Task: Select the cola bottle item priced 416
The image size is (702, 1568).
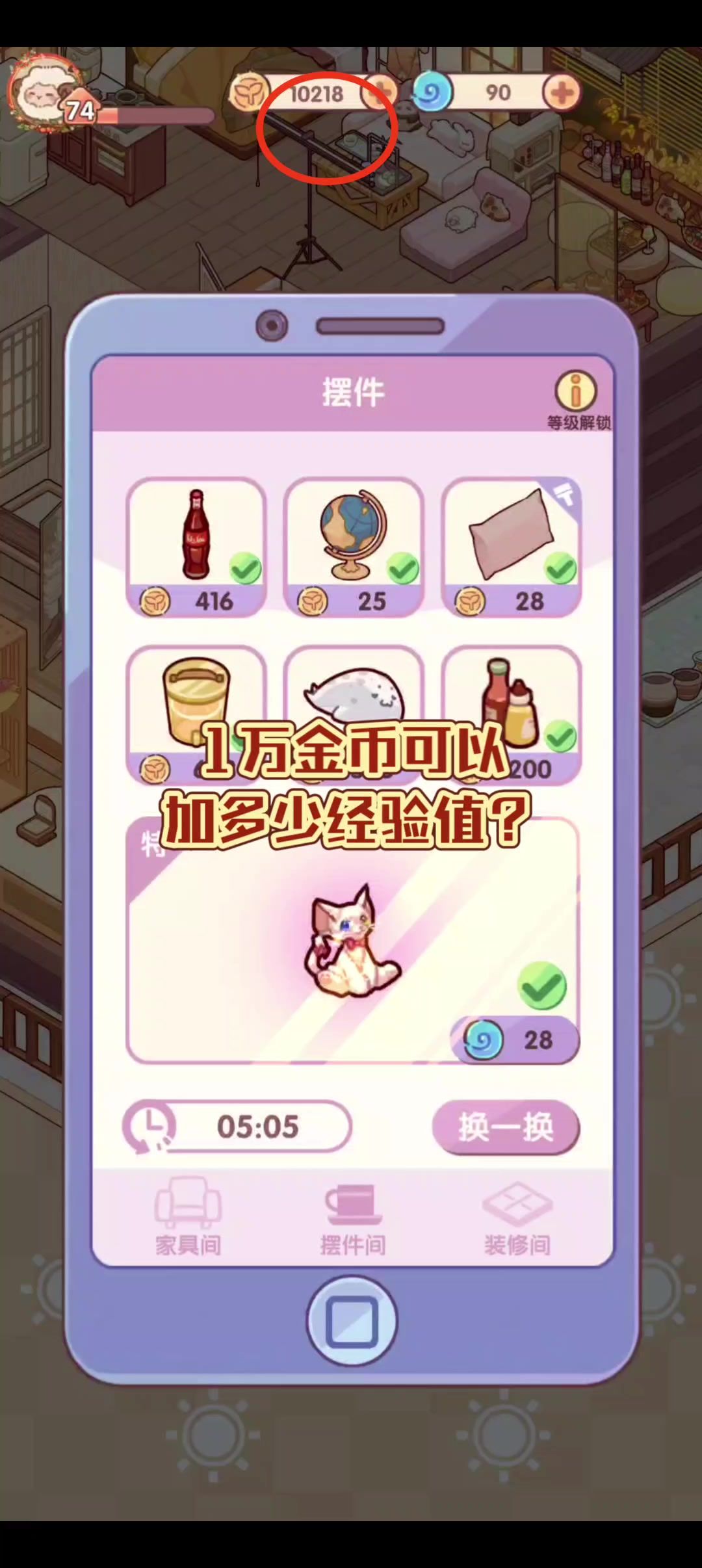Action: [x=196, y=546]
